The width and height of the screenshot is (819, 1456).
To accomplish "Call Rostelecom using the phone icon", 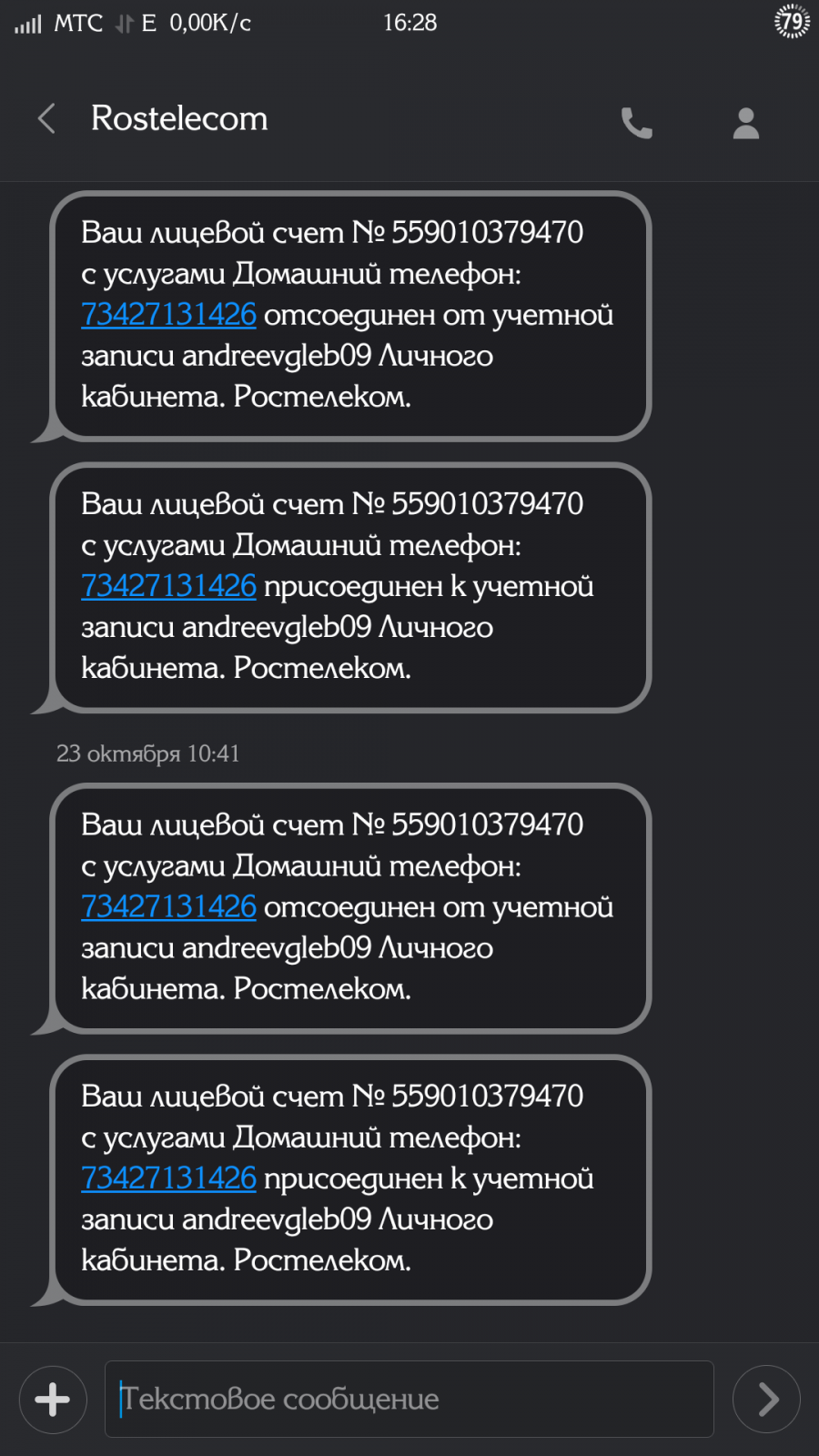I will click(636, 123).
